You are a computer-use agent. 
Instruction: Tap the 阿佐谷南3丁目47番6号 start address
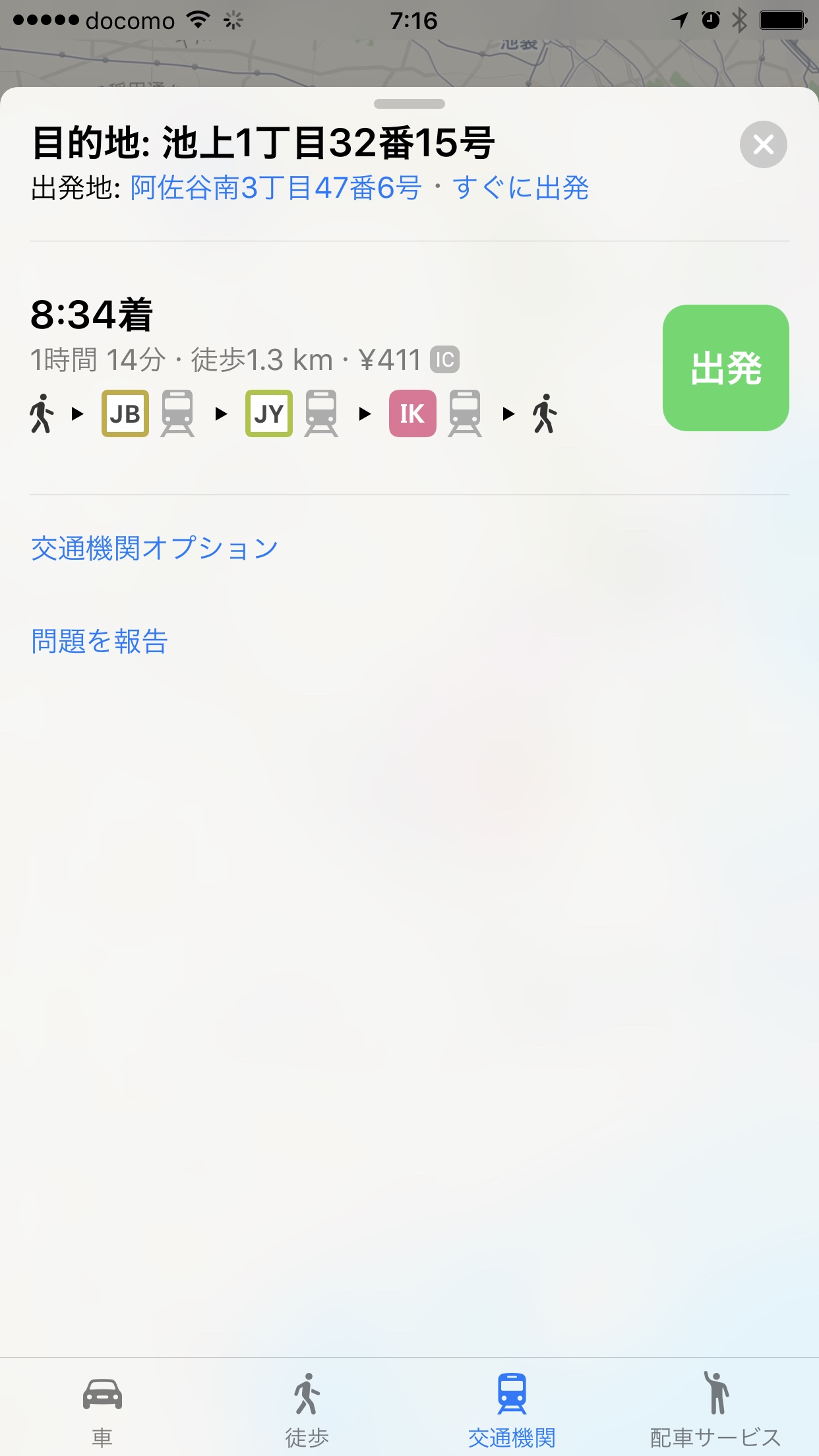click(274, 188)
